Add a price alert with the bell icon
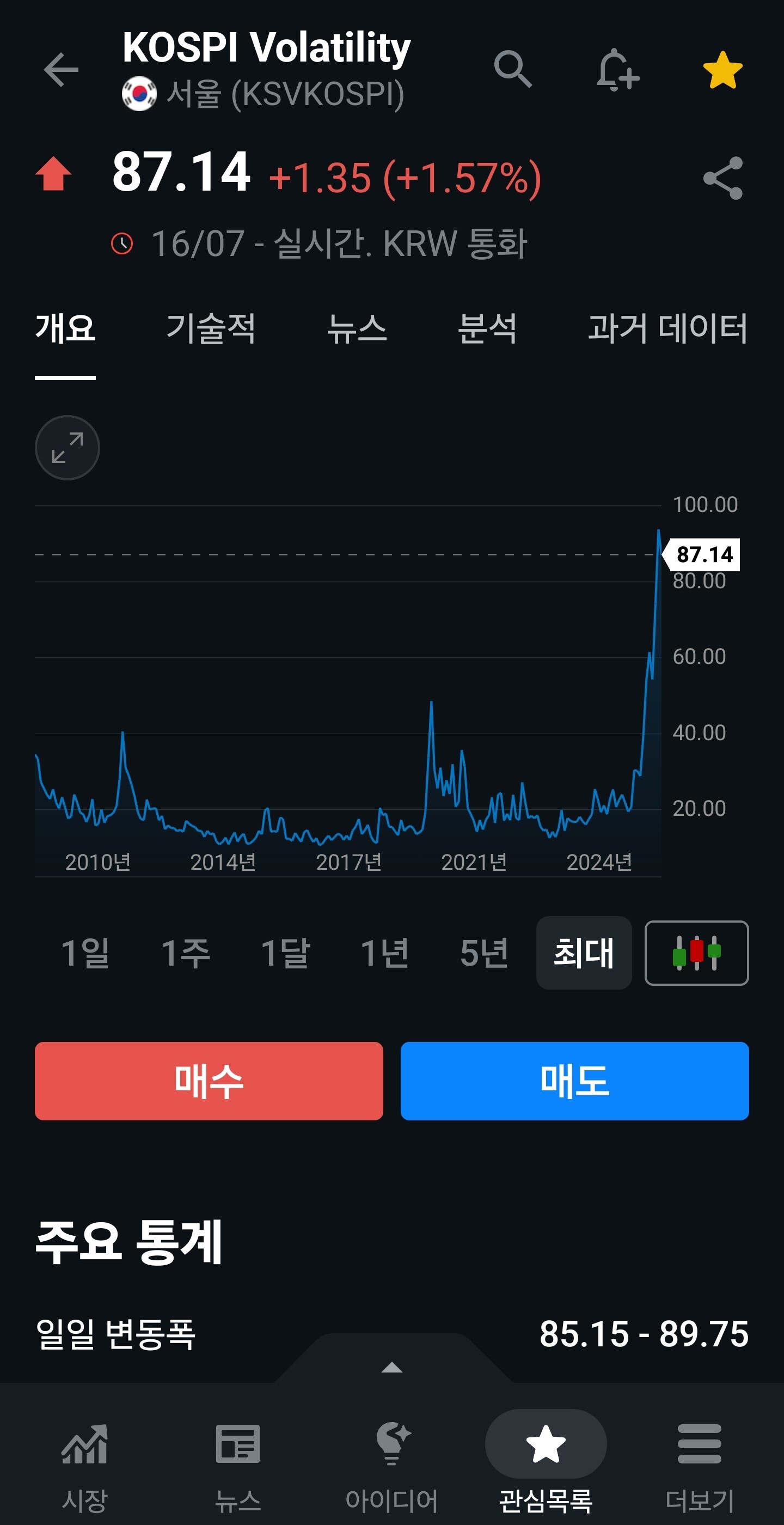This screenshot has width=784, height=1525. point(617,70)
